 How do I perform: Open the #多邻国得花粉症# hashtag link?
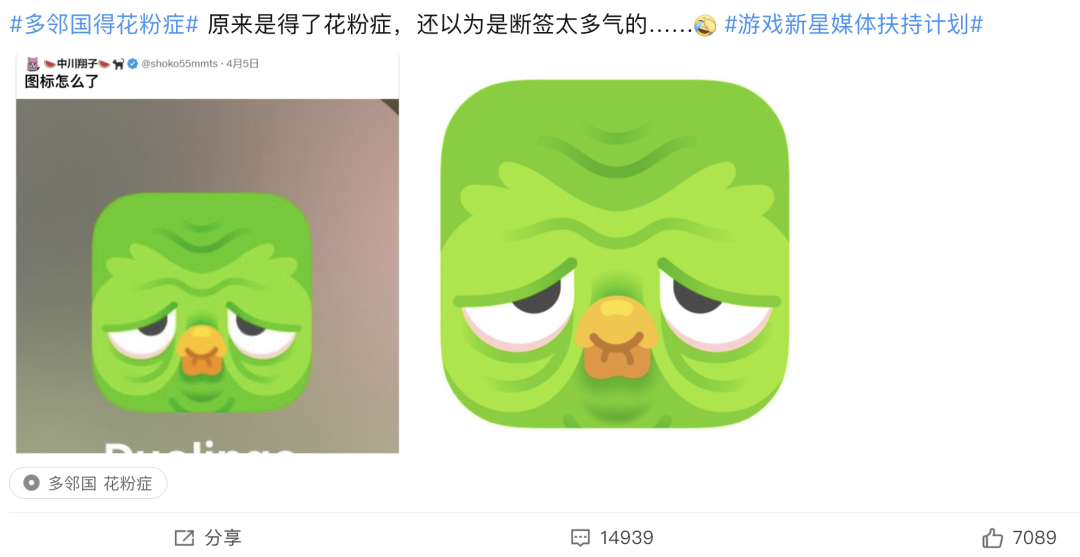104,24
